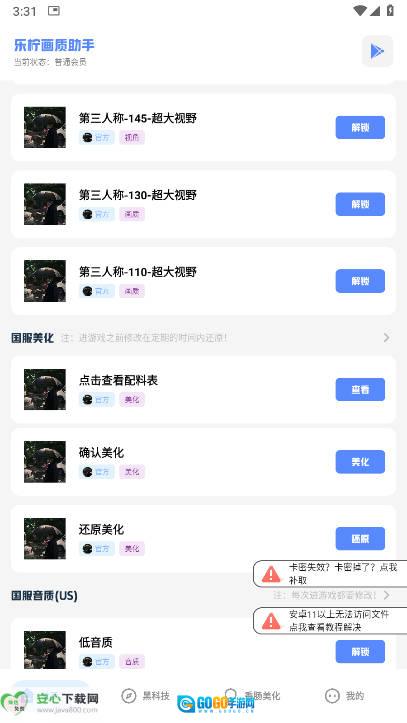Image resolution: width=407 pixels, height=723 pixels.
Task: Open the 安卓11以上无法访问文件 tutorial notice
Action: click(x=330, y=621)
